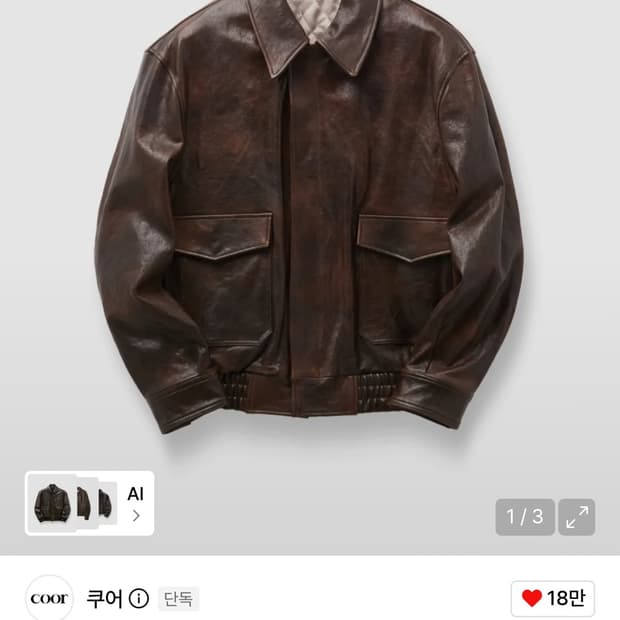Expand the jacket photo to fullscreen
This screenshot has width=620, height=620.
[577, 517]
